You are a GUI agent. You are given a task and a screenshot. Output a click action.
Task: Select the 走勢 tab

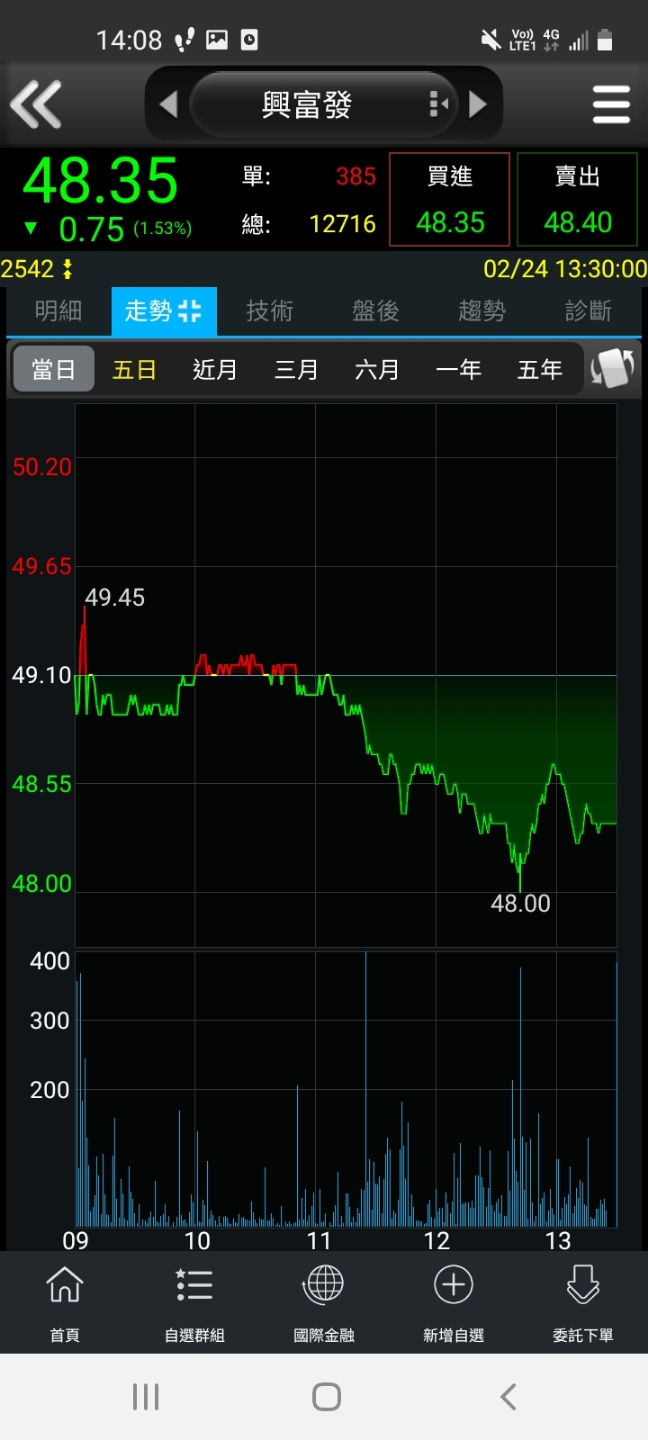click(x=164, y=311)
